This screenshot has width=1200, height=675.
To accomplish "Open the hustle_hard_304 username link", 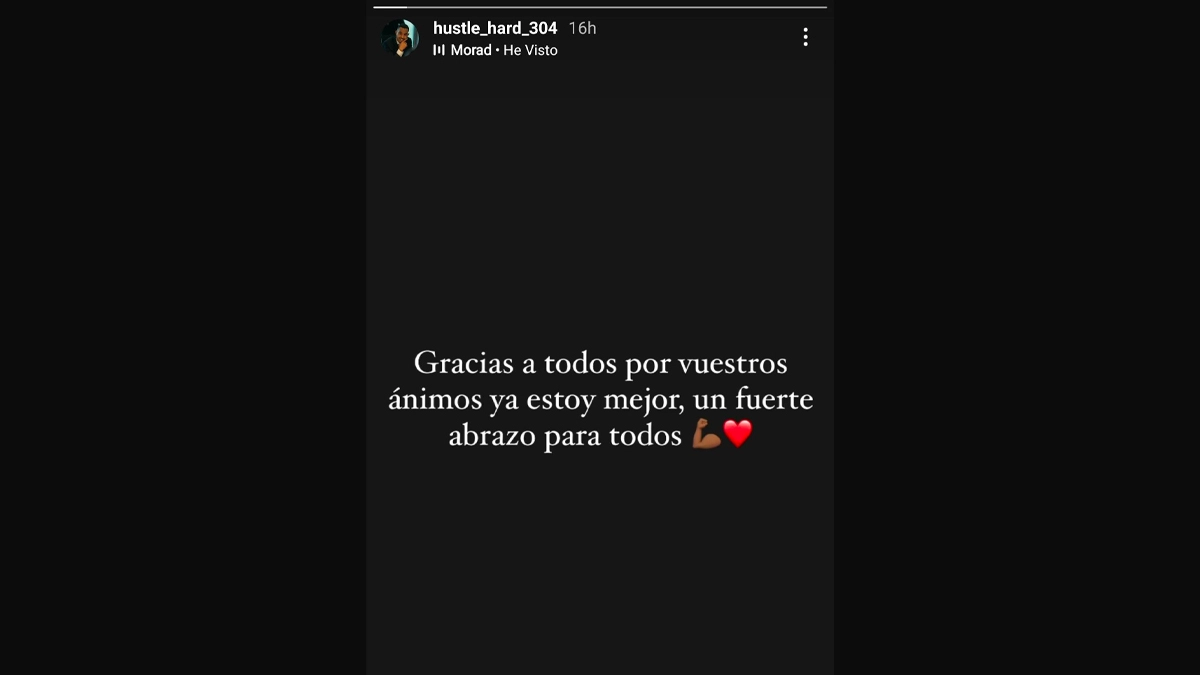I will (494, 28).
